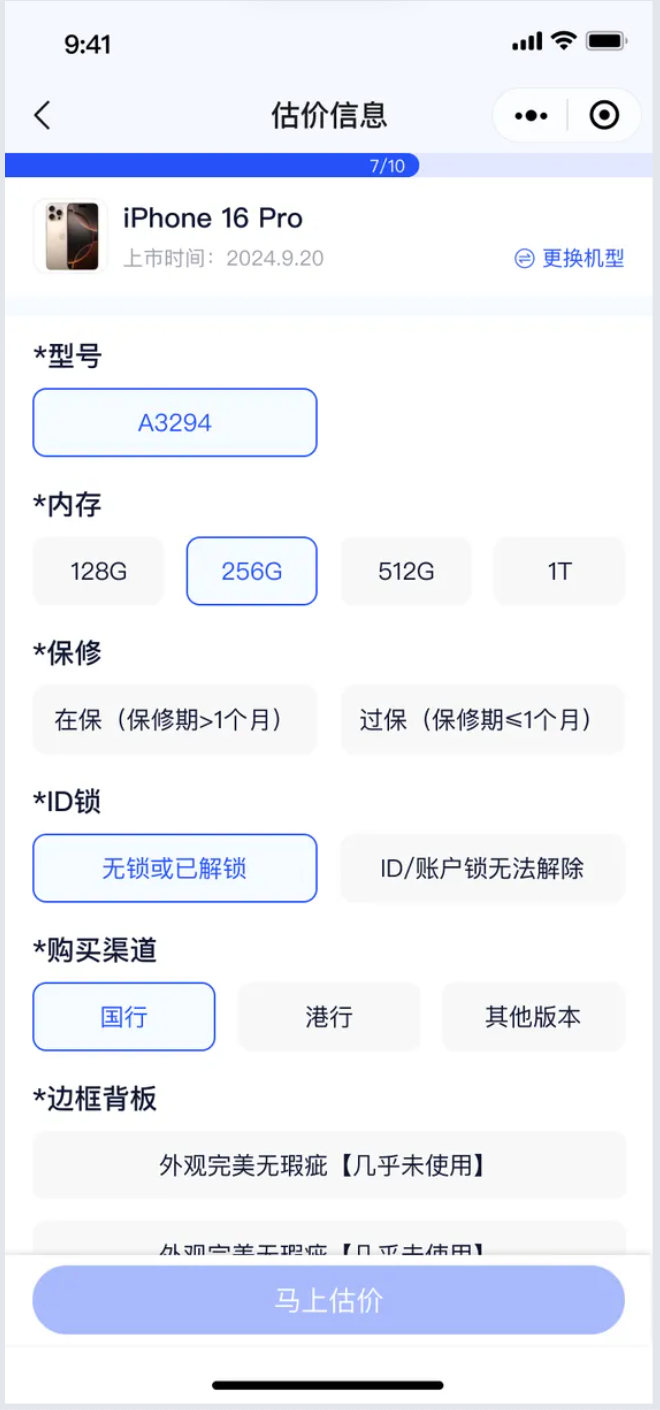Close the mini program via the circle icon
Screen dimensions: 660x1410
pos(604,116)
